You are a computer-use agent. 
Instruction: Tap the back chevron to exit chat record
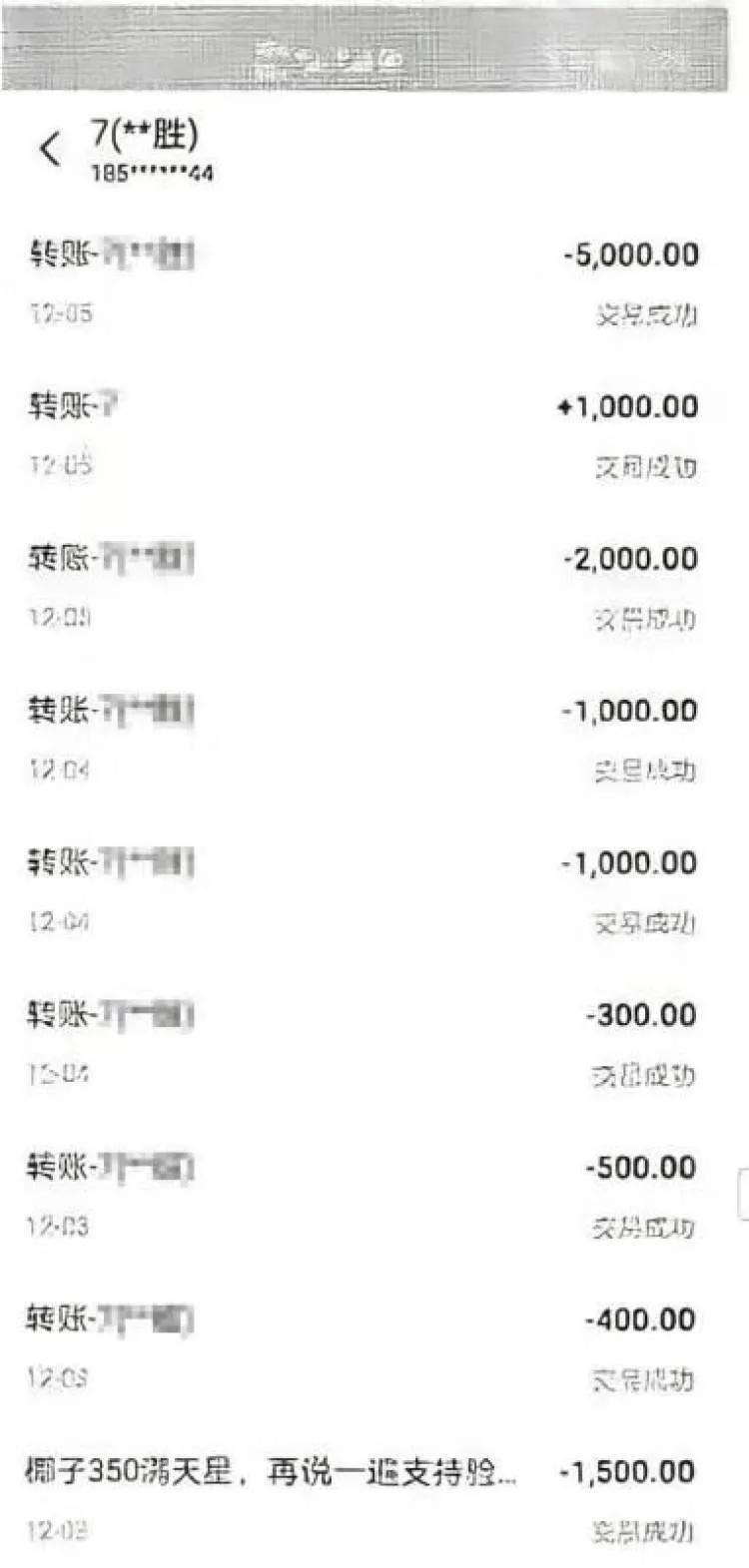(x=47, y=146)
